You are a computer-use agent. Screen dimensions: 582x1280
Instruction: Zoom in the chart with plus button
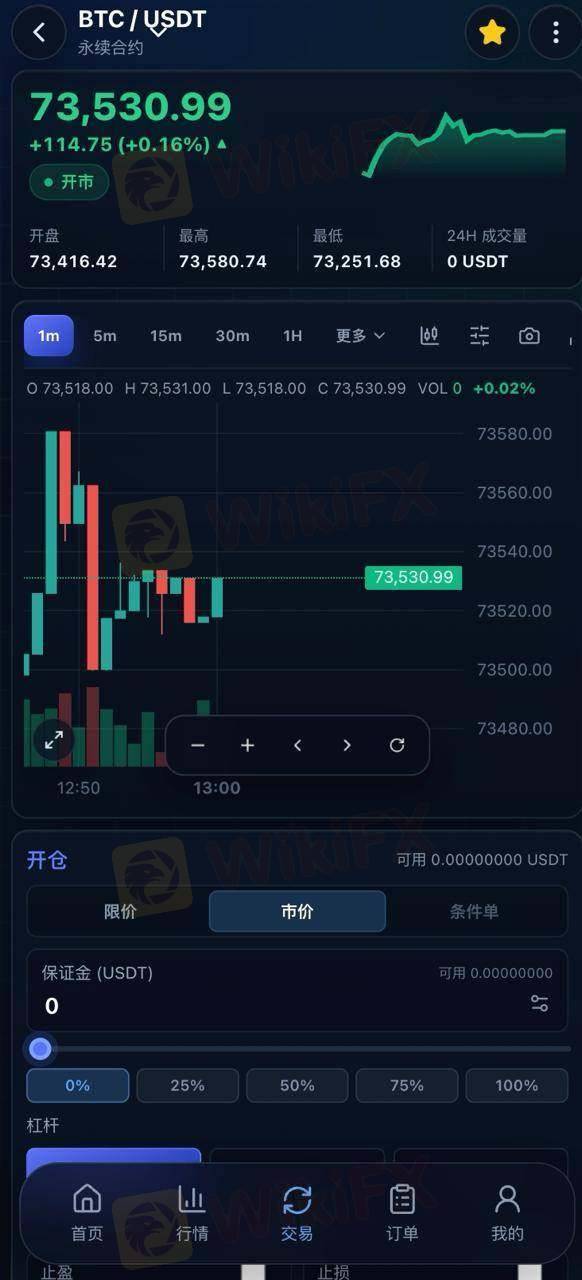pos(248,745)
